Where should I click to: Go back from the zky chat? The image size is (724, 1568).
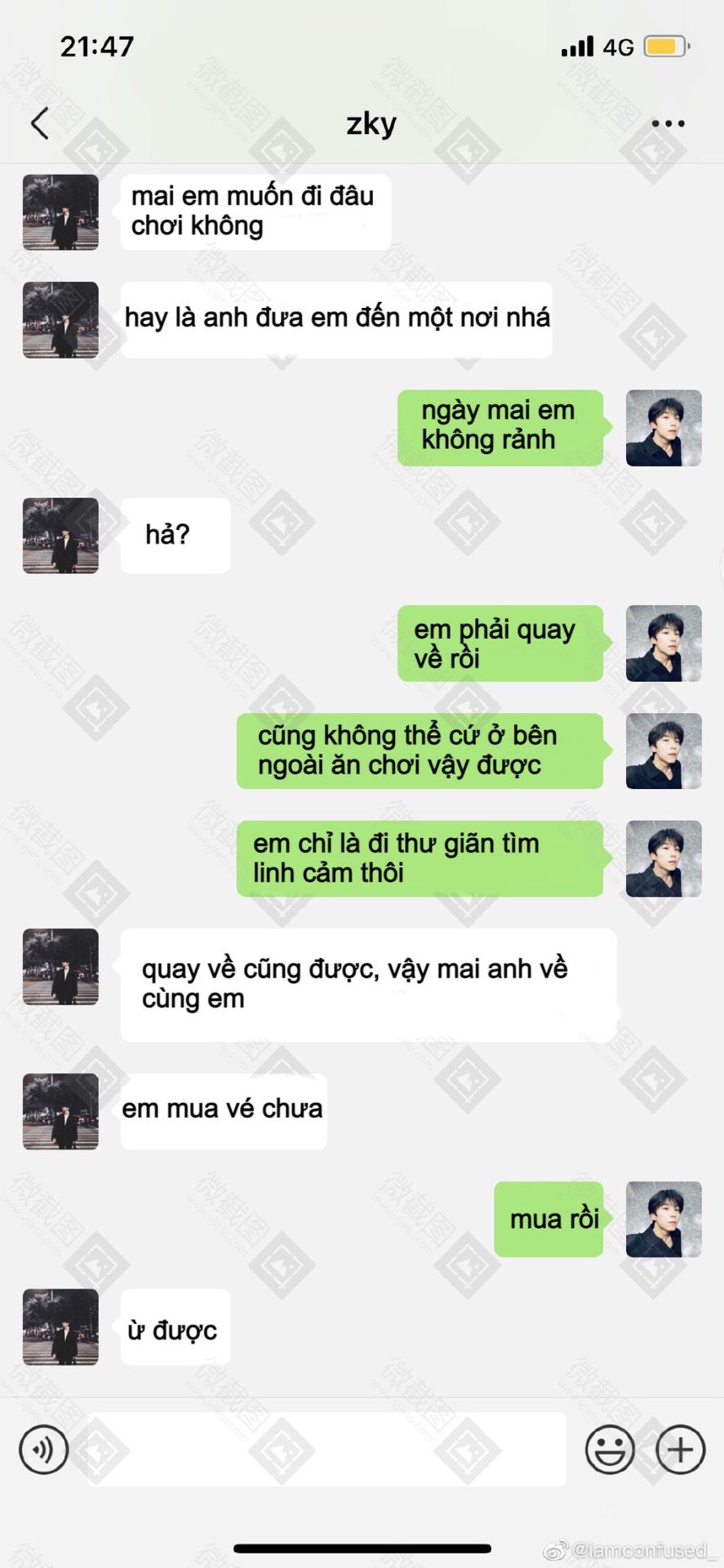tap(39, 123)
